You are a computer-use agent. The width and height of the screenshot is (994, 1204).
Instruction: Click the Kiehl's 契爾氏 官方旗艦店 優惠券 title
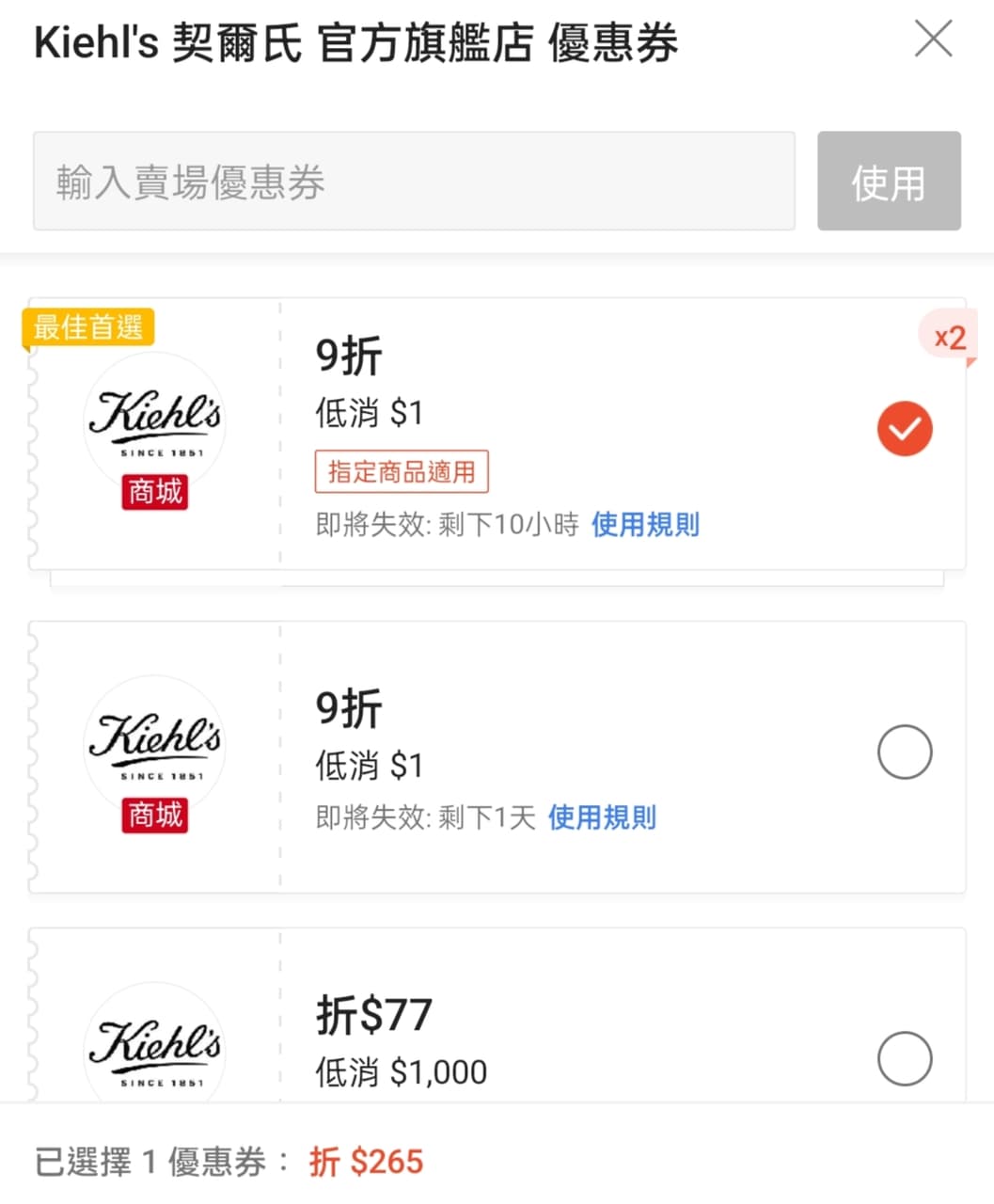tap(355, 42)
